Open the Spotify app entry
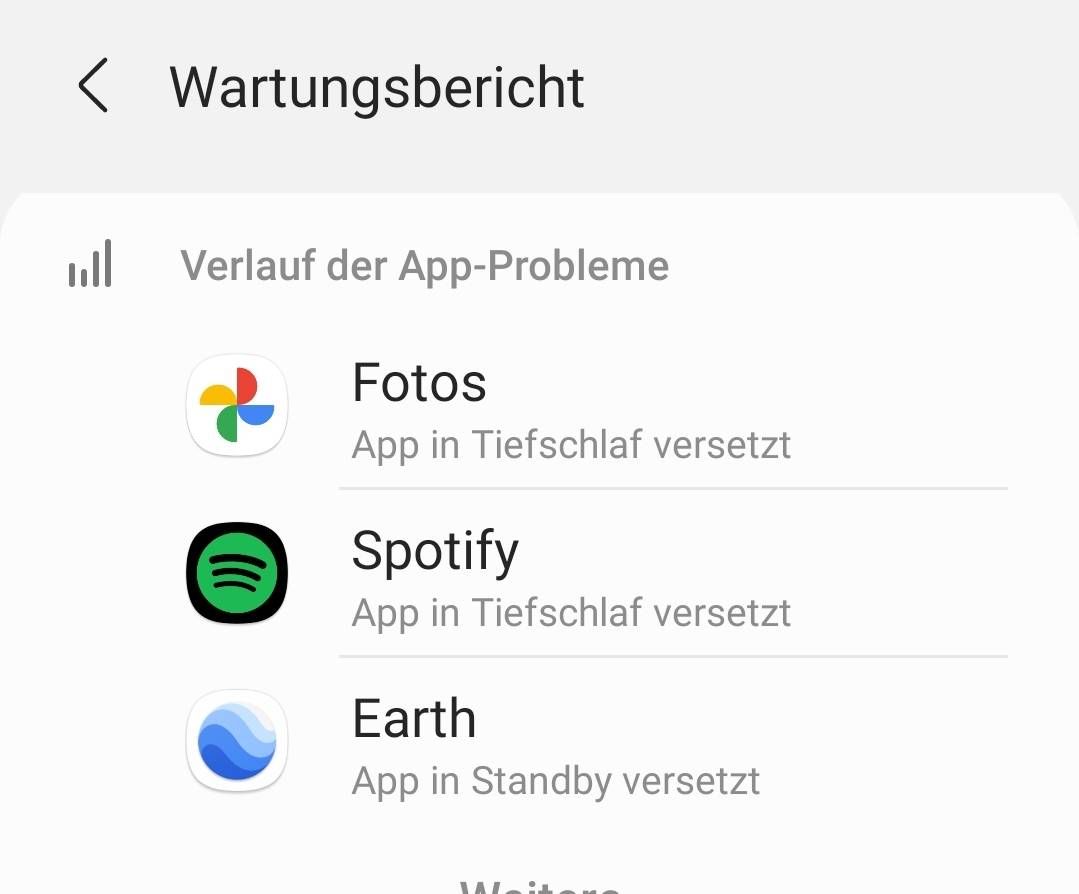Viewport: 1079px width, 894px height. point(570,576)
